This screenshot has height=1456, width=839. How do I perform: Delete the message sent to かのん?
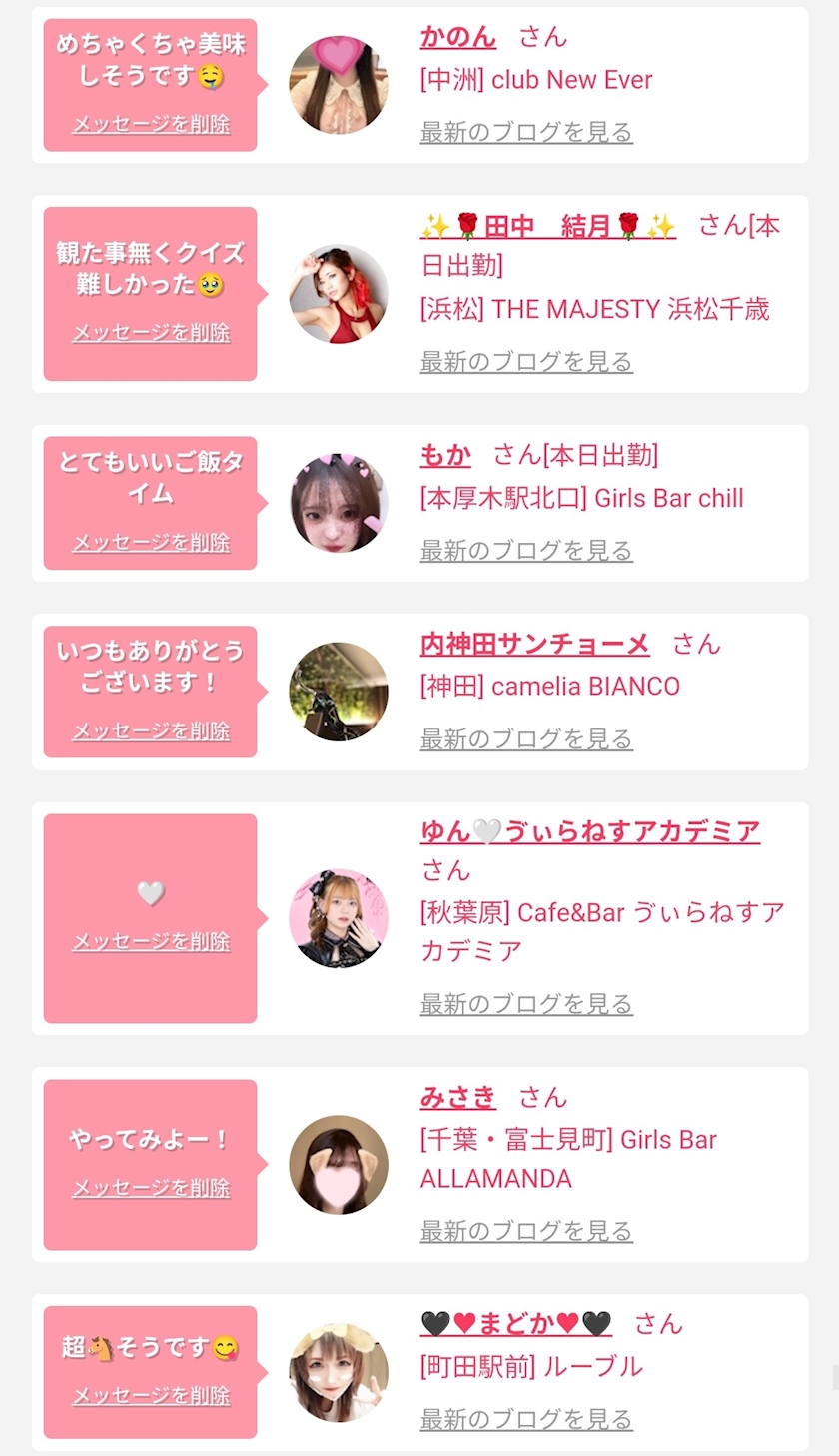[x=151, y=124]
